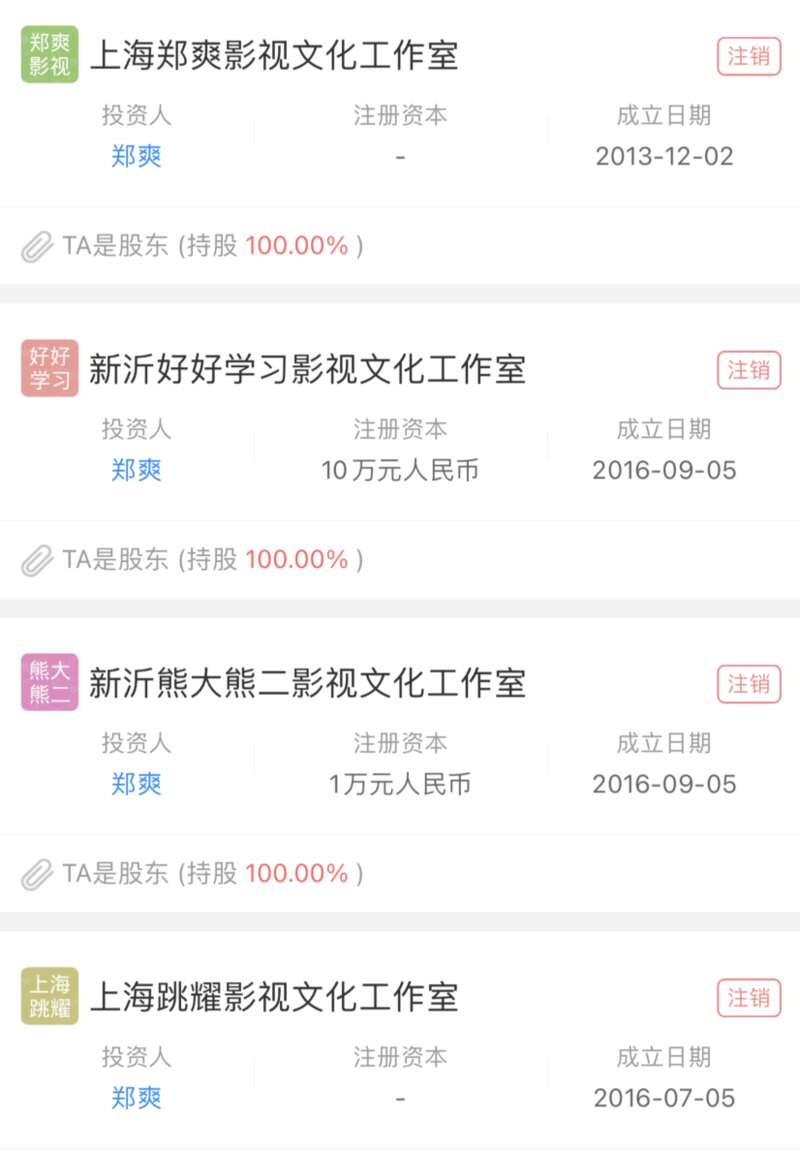Tap investor 郑爽 under 上海跳耀影视文化工作室
This screenshot has height=1151, width=800.
click(136, 1098)
